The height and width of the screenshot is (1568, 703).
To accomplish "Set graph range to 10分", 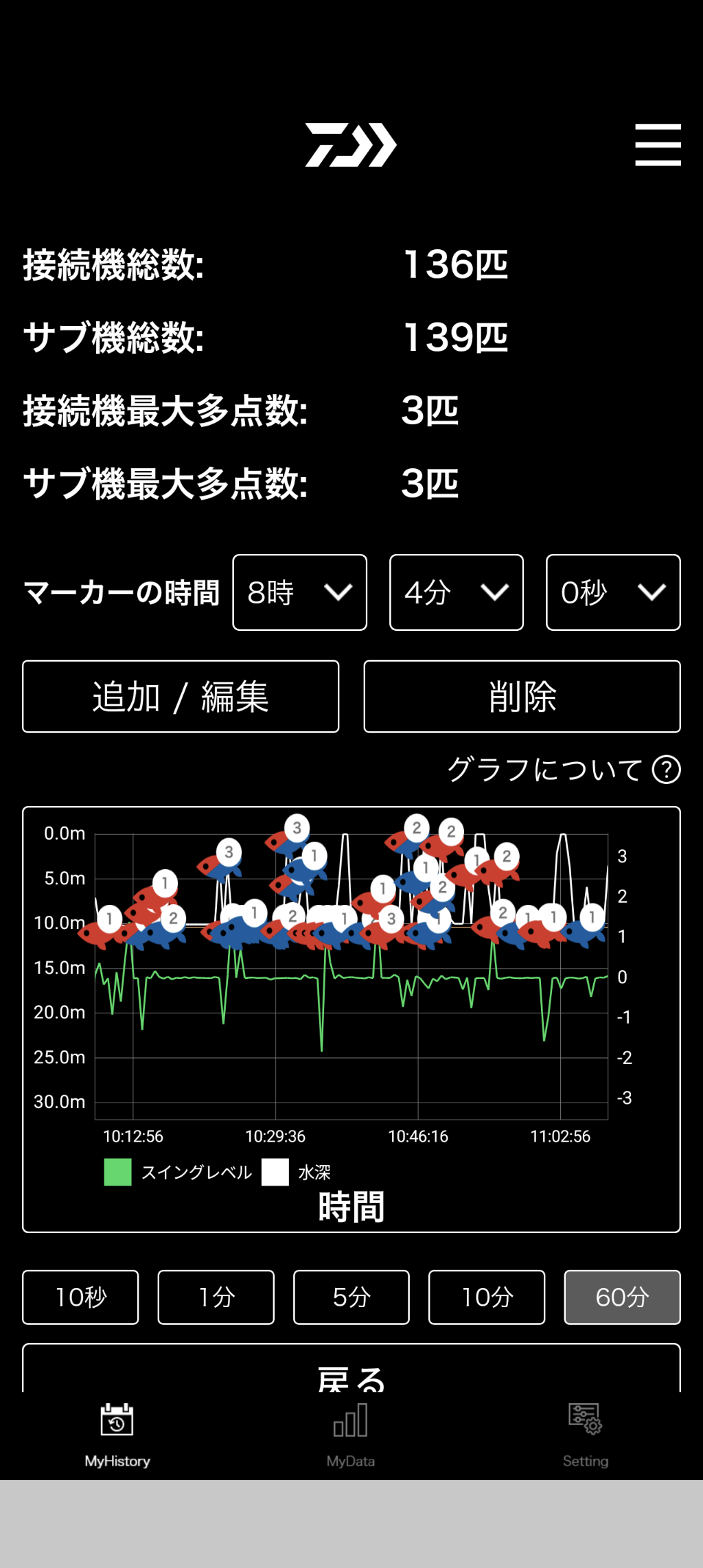I will pyautogui.click(x=487, y=1297).
